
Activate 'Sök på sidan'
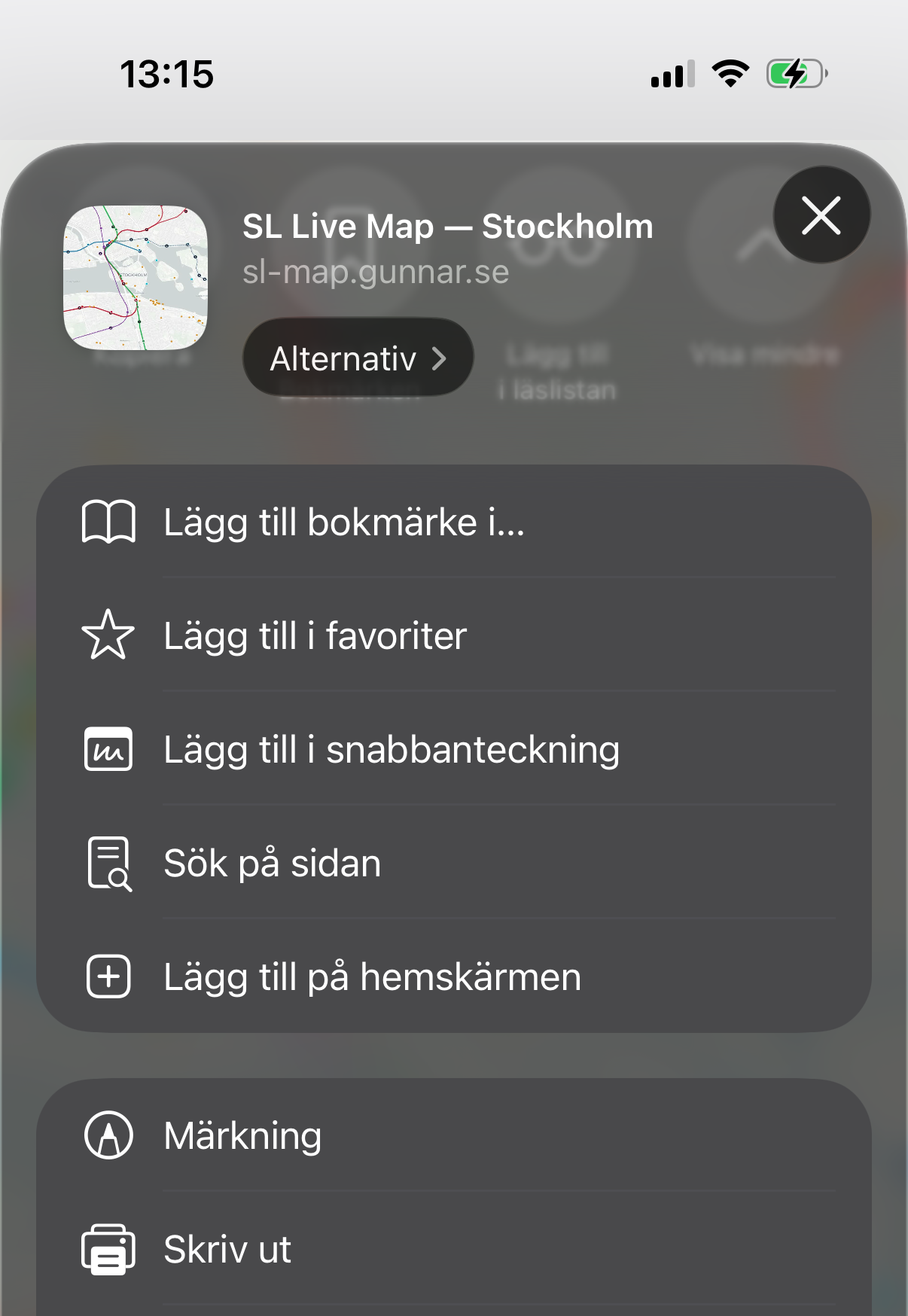pos(272,864)
